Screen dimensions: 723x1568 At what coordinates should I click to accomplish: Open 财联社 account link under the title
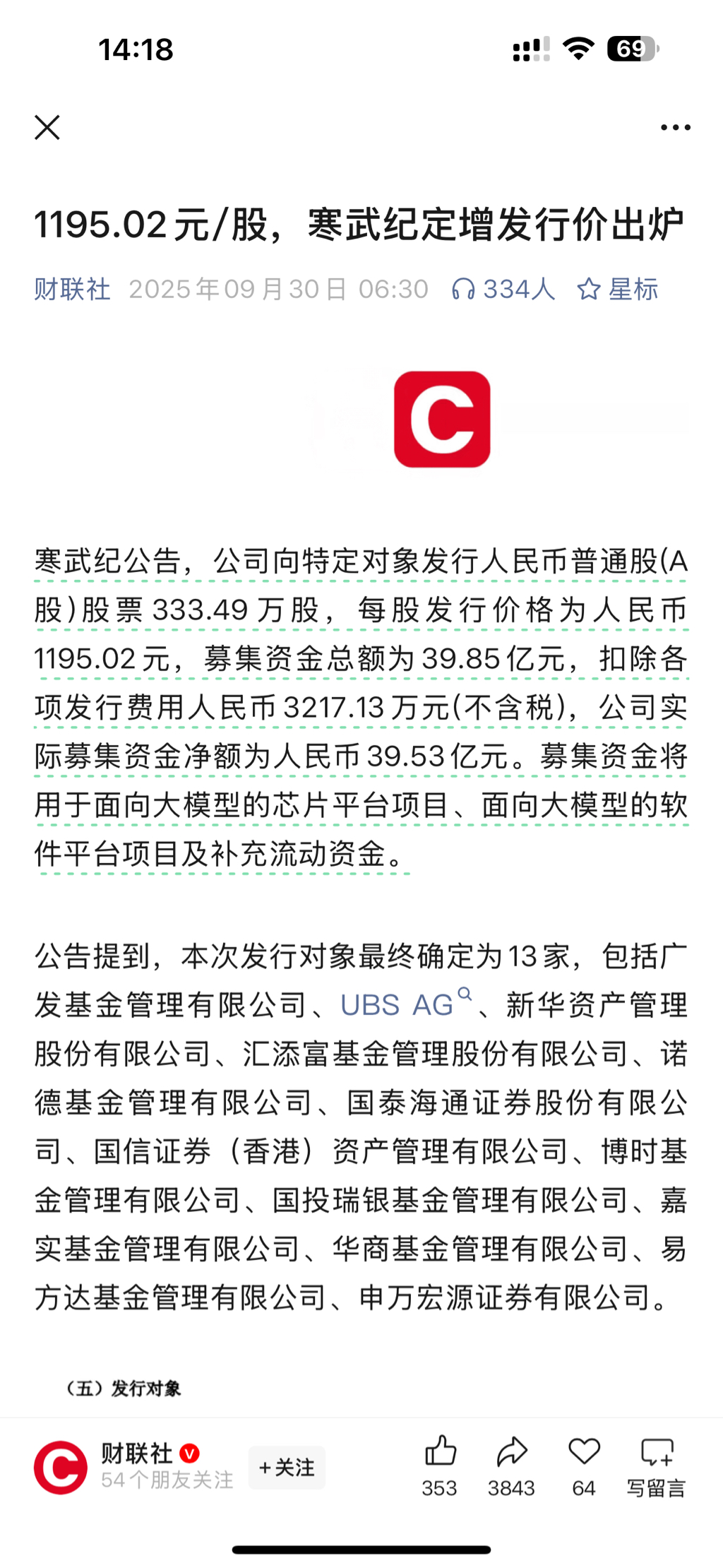point(72,290)
